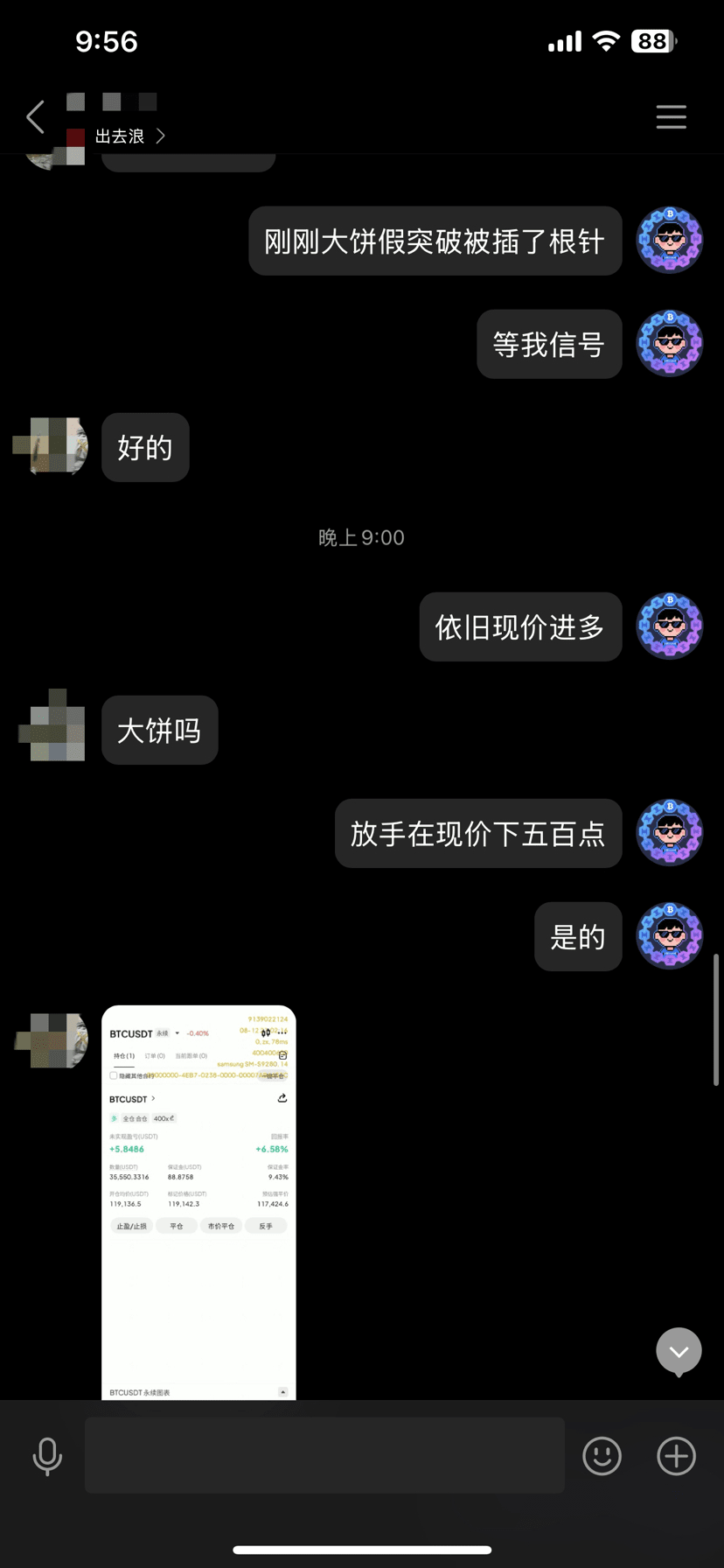Jump to the latest messages
This screenshot has height=1568, width=724.
(x=679, y=1352)
